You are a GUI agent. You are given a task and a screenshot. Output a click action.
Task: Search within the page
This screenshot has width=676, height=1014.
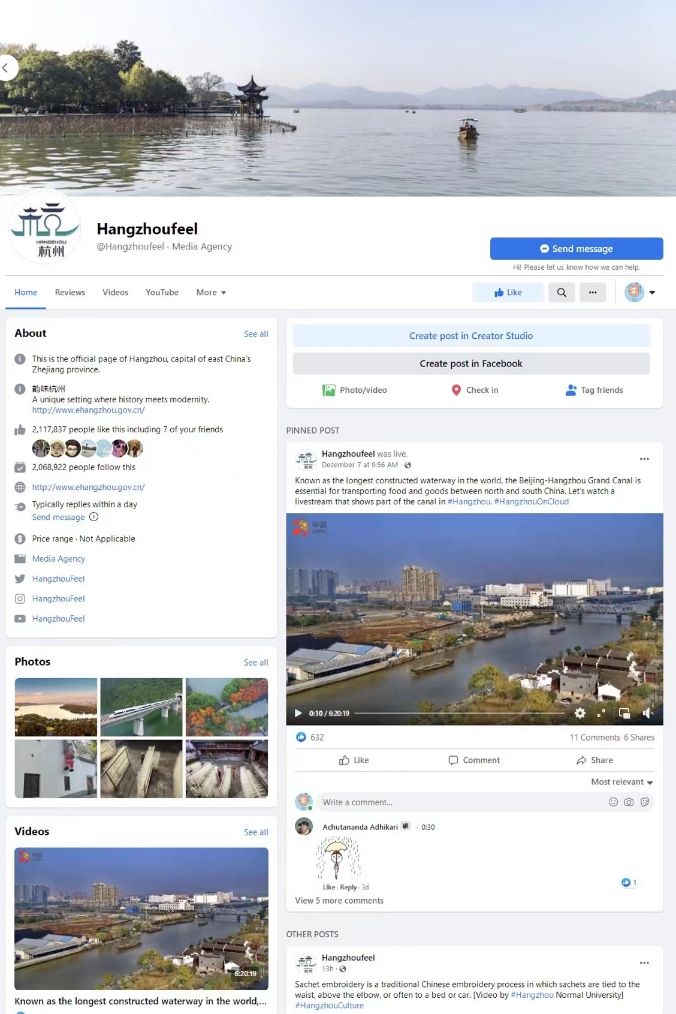(562, 293)
